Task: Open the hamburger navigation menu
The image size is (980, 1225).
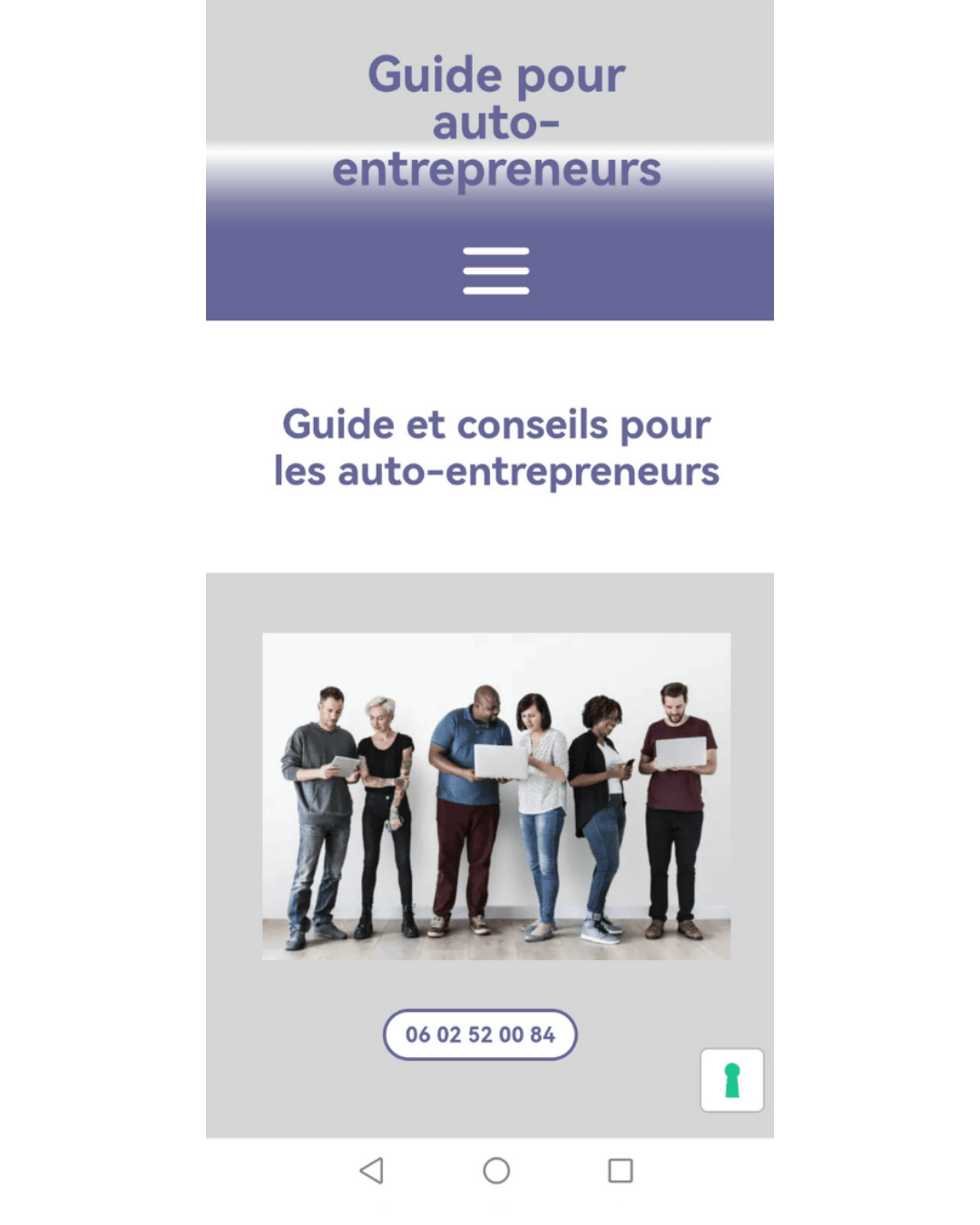Action: pyautogui.click(x=495, y=270)
